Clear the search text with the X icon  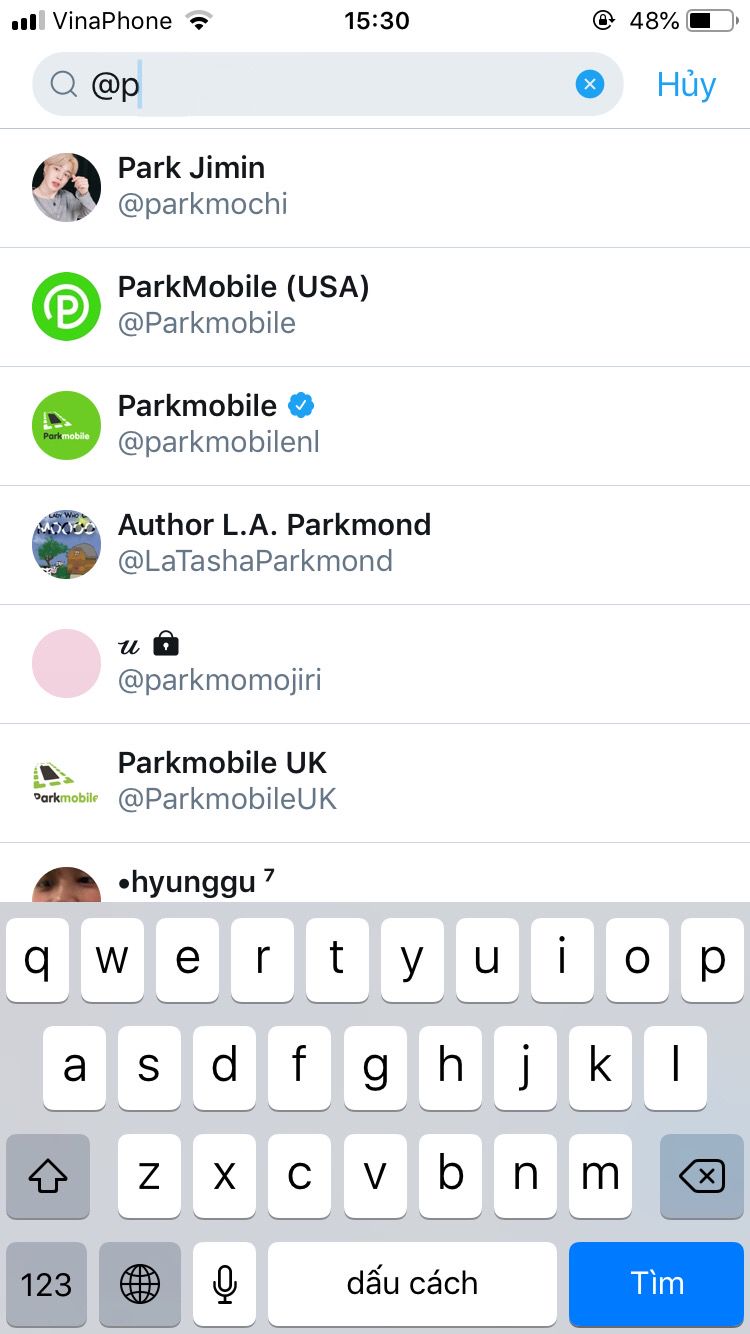click(x=590, y=85)
